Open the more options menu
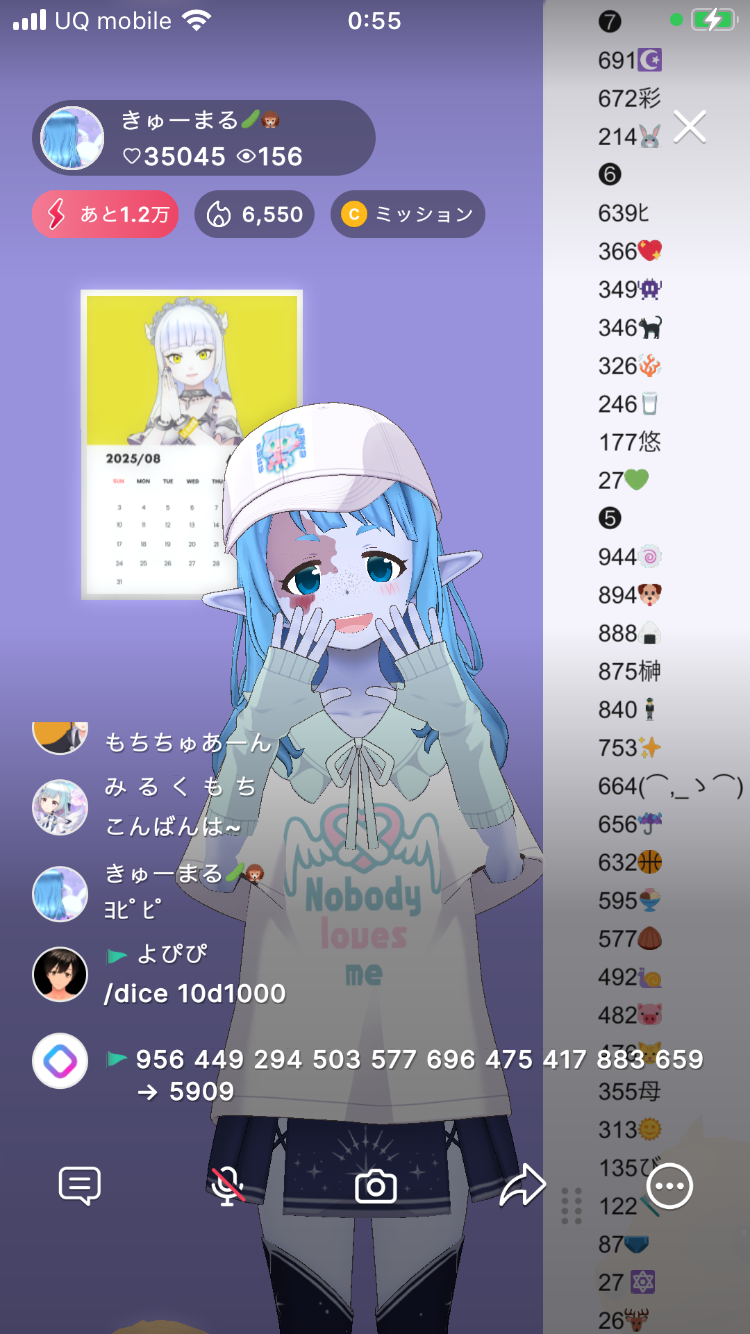 coord(669,1186)
